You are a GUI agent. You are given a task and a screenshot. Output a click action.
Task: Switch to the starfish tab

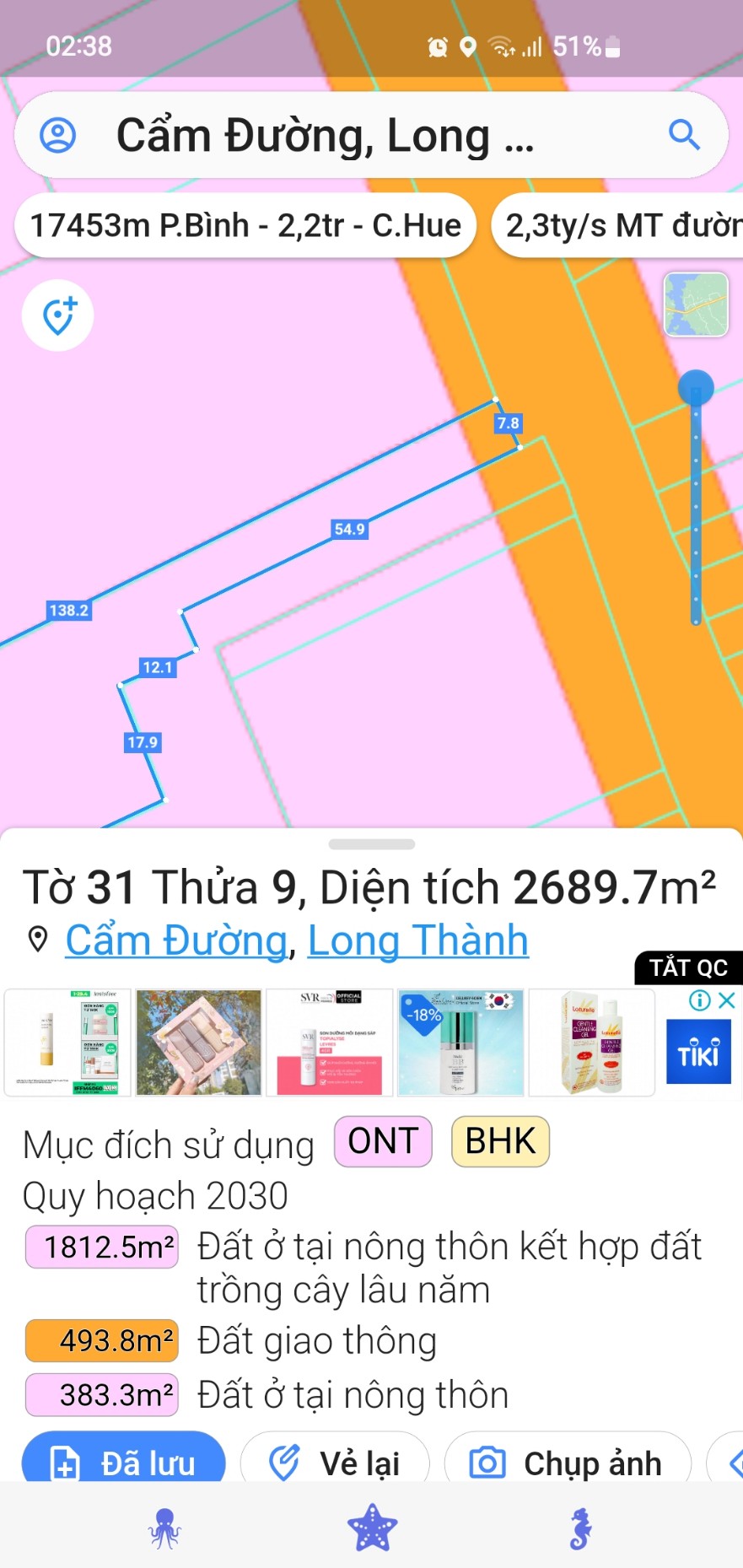[x=372, y=1528]
